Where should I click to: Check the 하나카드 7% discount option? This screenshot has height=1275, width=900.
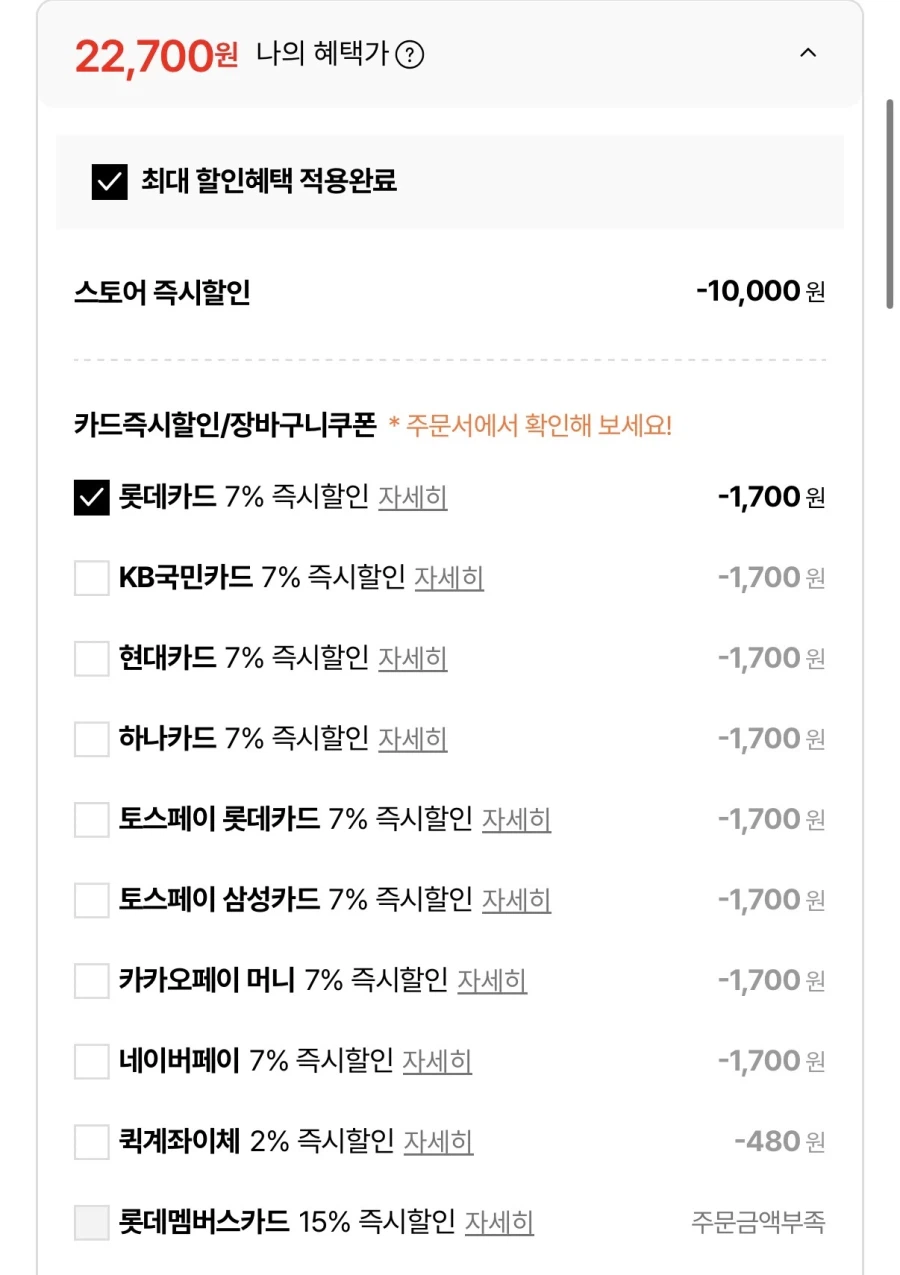pyautogui.click(x=89, y=739)
